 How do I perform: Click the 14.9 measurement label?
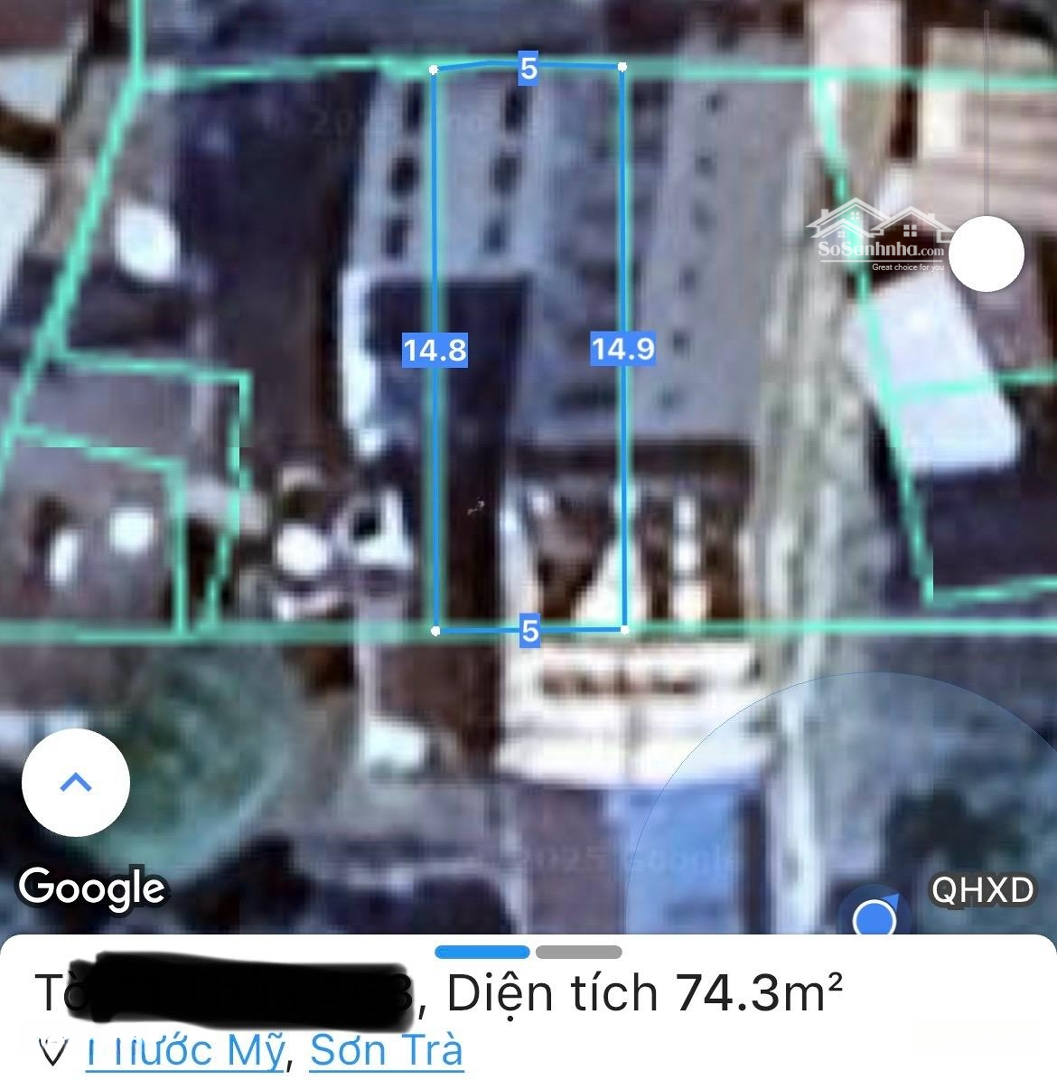[x=622, y=351]
